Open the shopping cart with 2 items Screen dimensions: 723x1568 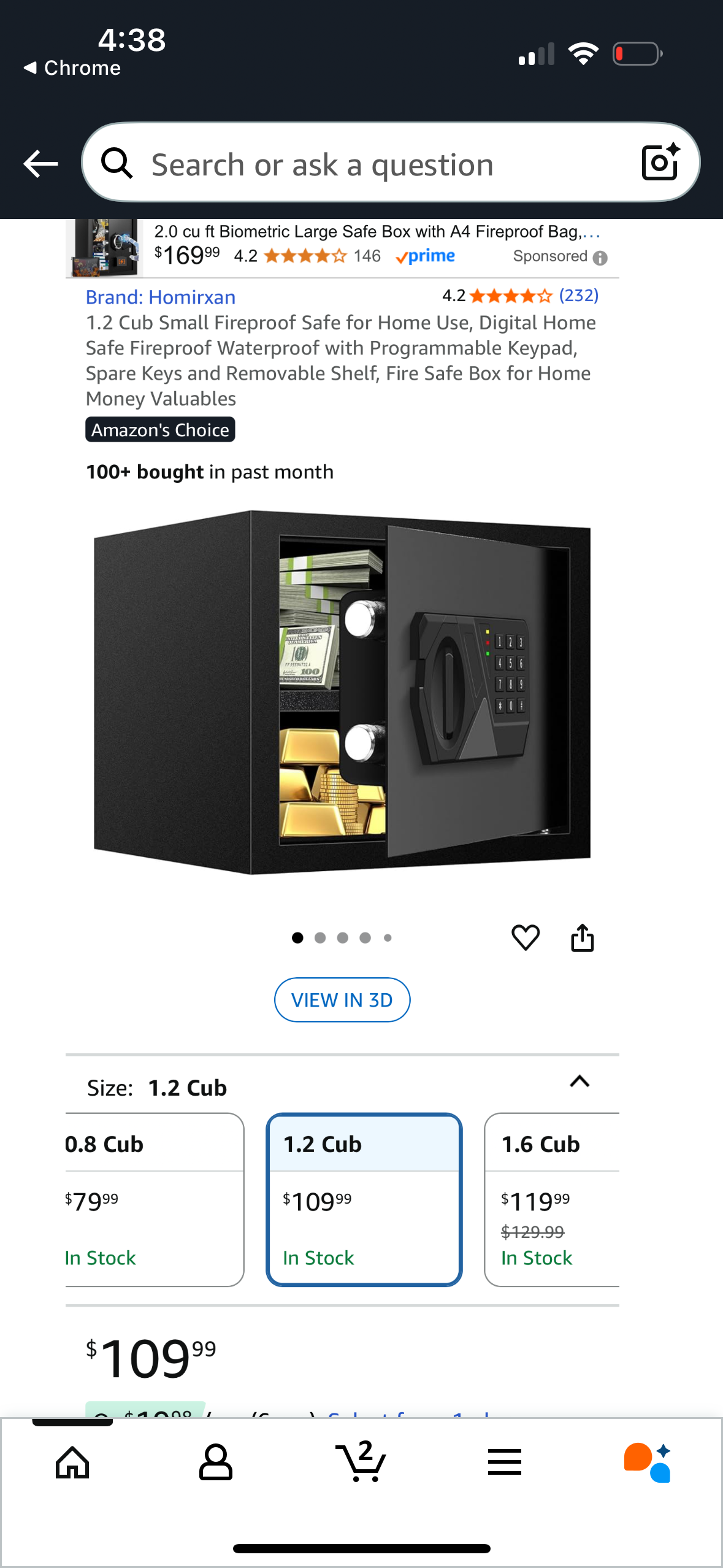pos(361,1463)
